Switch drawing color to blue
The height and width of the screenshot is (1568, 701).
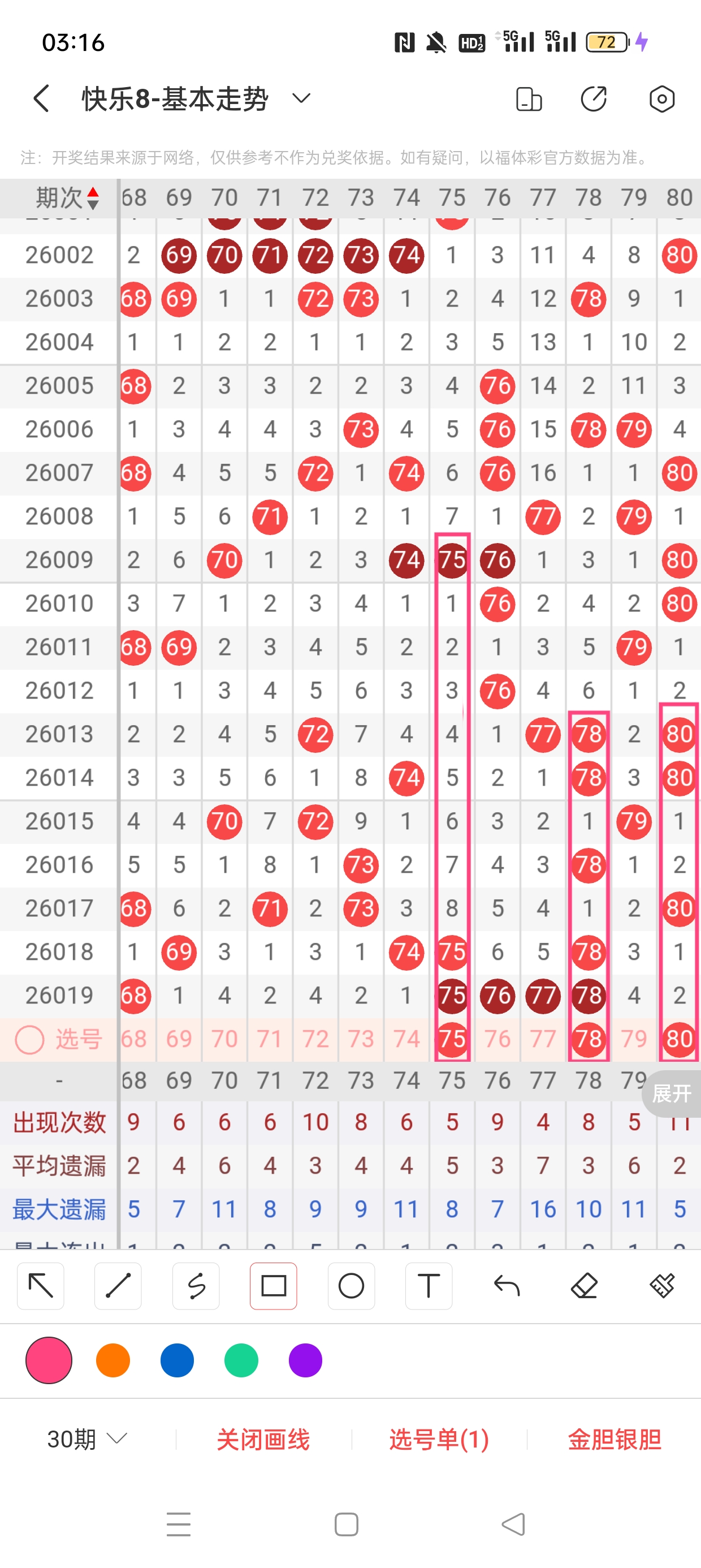[x=177, y=1360]
